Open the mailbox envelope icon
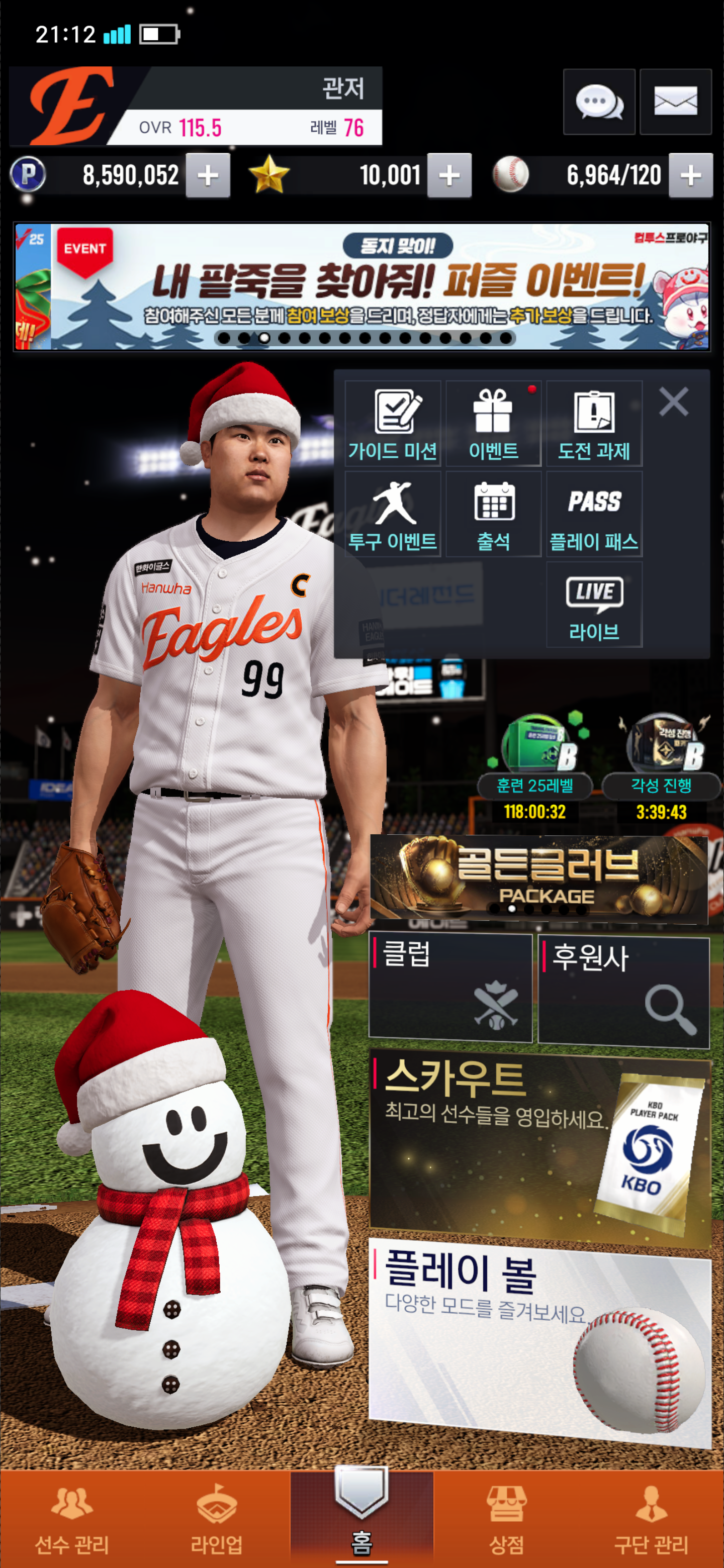 (x=675, y=102)
